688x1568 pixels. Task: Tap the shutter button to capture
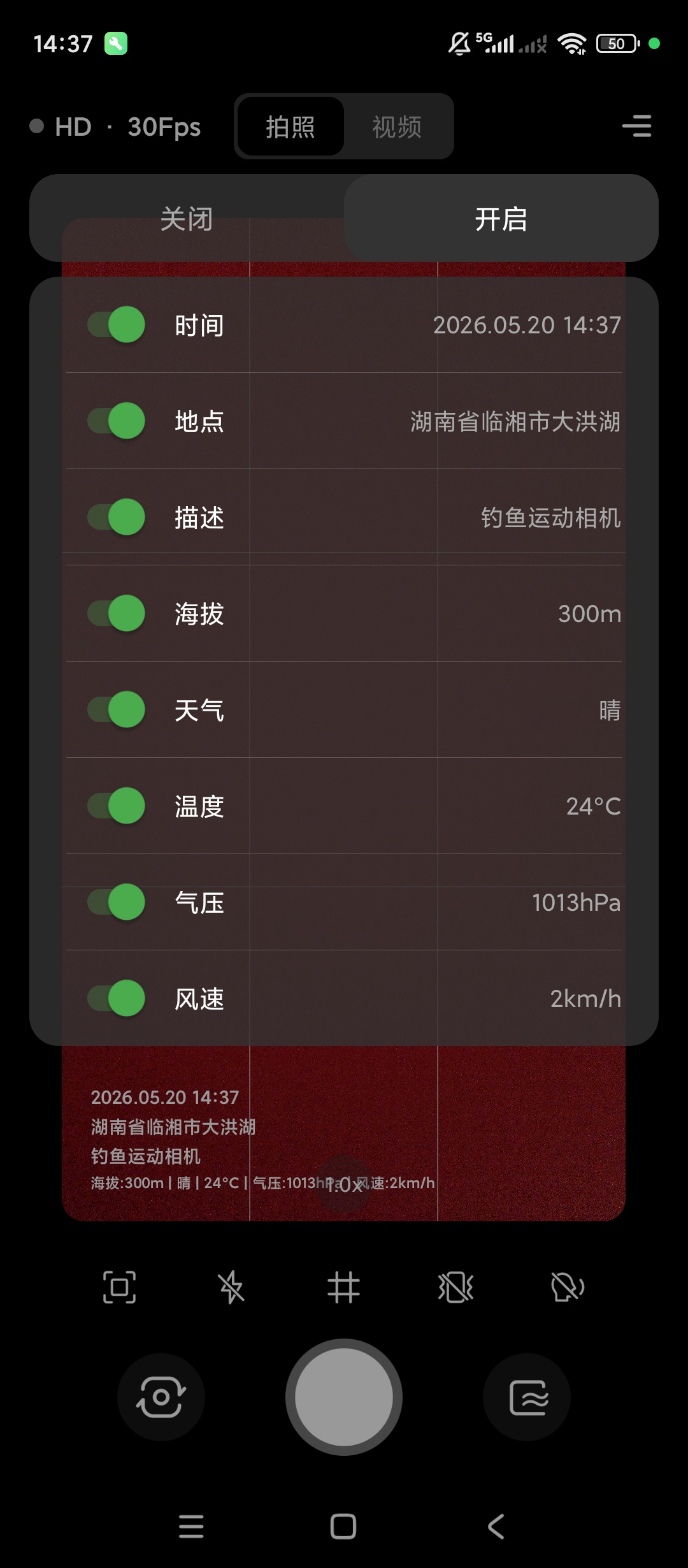tap(344, 1397)
